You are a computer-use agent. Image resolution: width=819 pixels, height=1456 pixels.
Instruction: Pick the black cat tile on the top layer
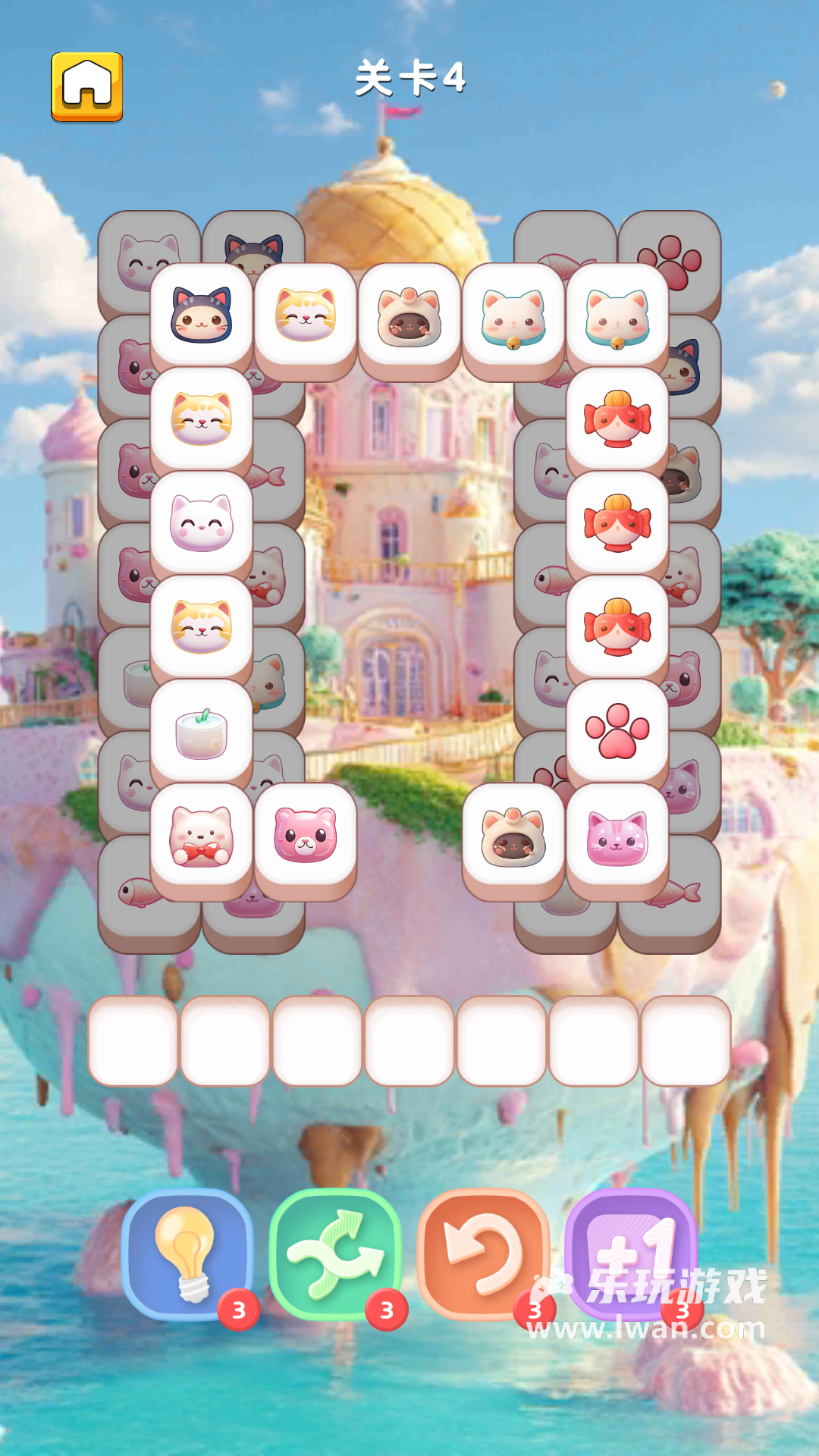(201, 316)
